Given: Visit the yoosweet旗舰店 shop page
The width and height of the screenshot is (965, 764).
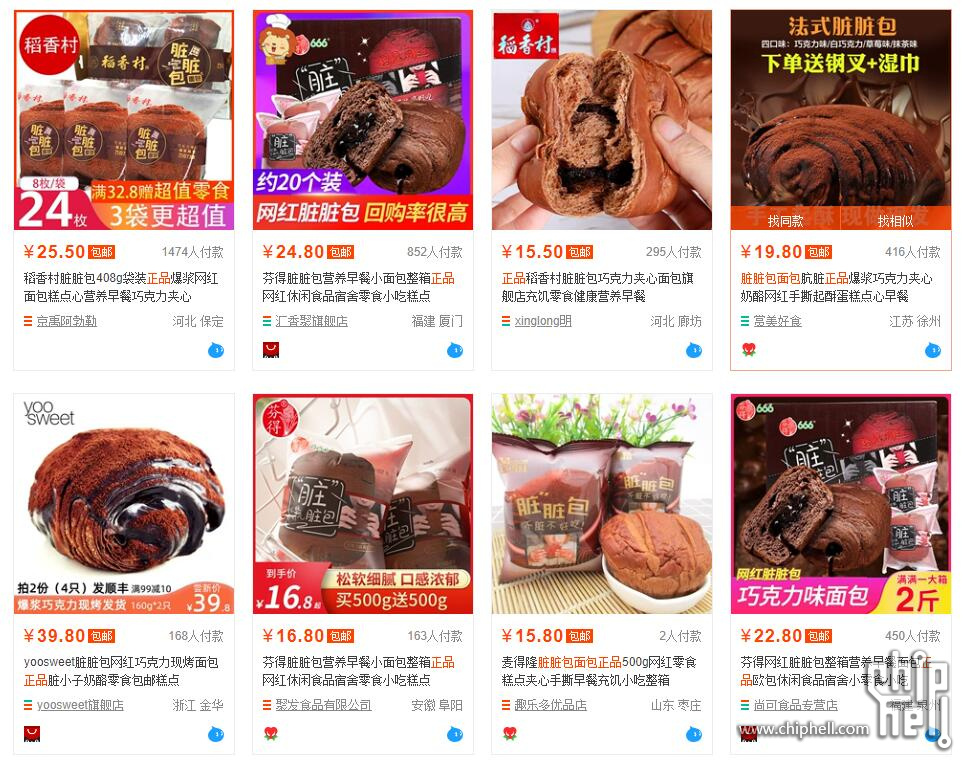Looking at the screenshot, I should [80, 705].
